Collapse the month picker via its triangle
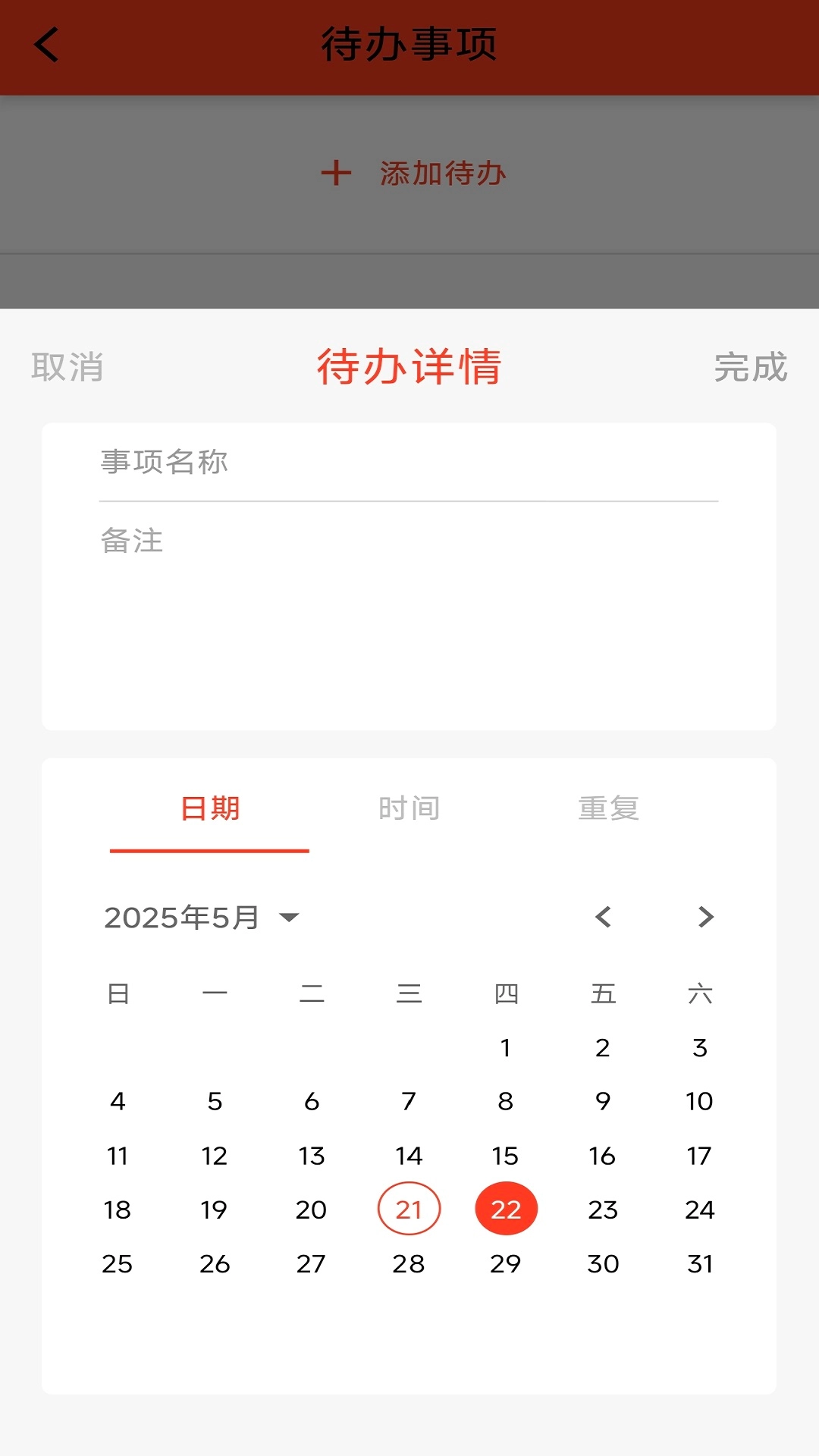This screenshot has width=819, height=1456. coord(290,918)
